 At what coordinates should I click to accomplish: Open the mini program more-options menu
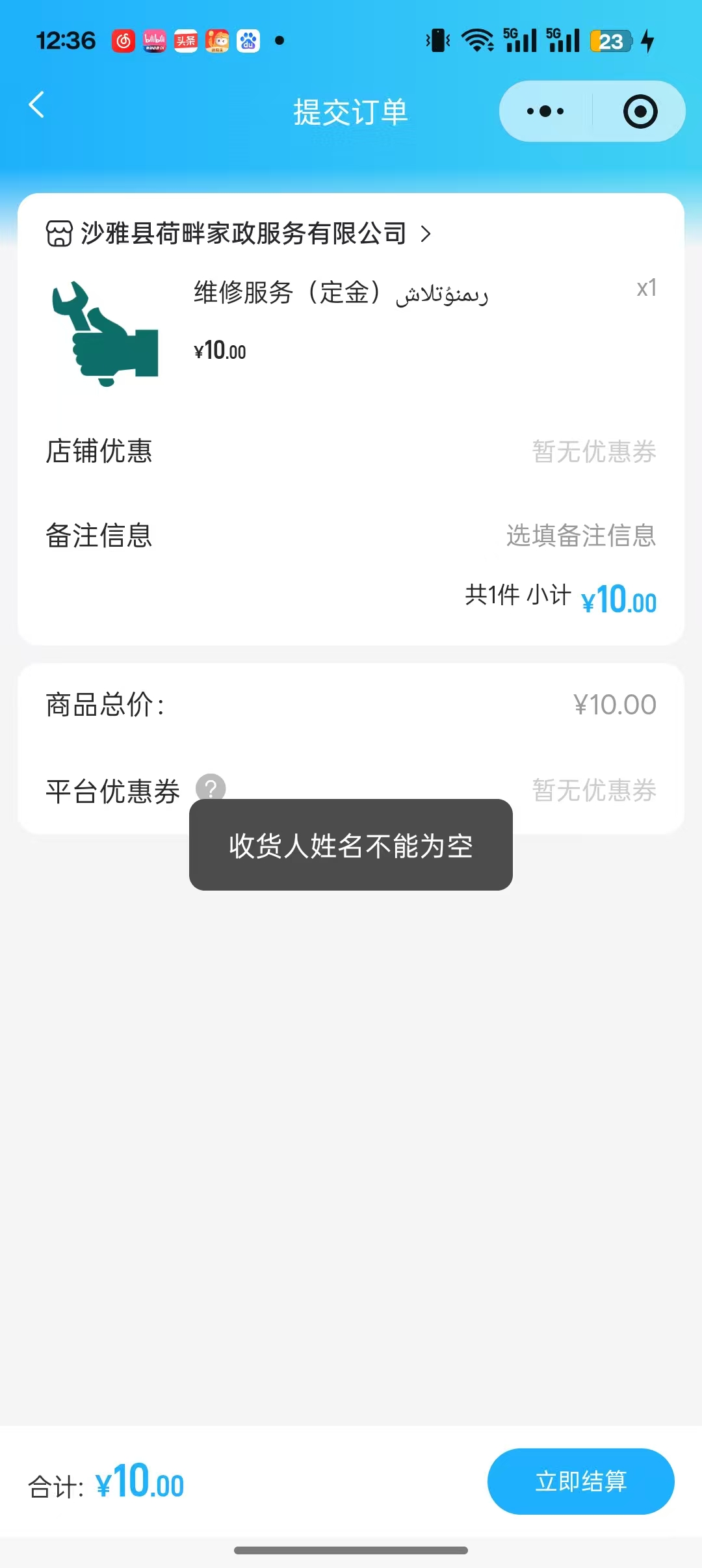pos(545,112)
